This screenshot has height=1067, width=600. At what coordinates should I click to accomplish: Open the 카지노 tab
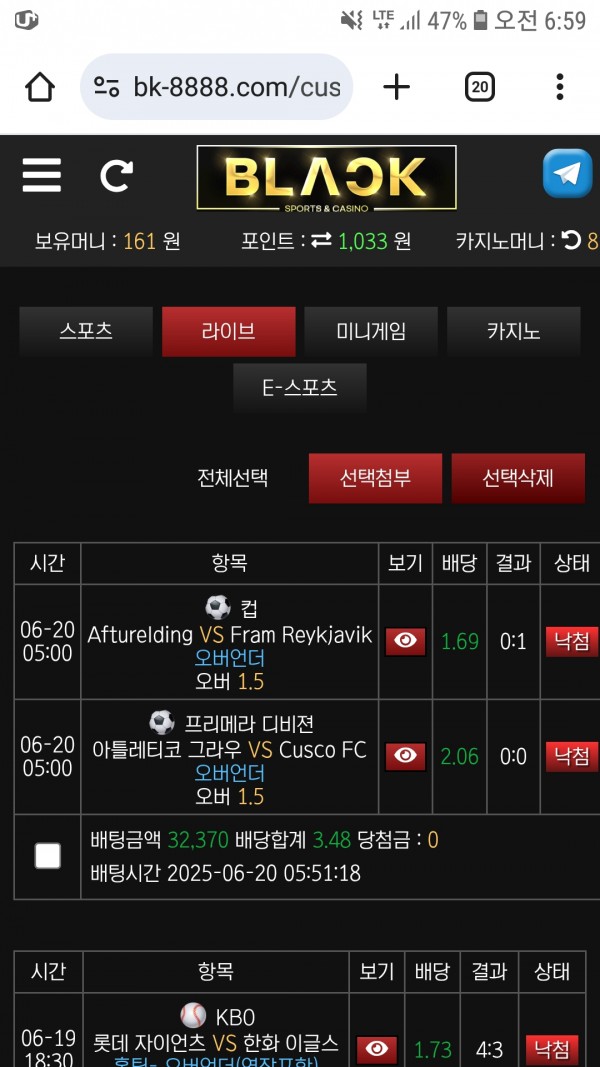(x=513, y=332)
